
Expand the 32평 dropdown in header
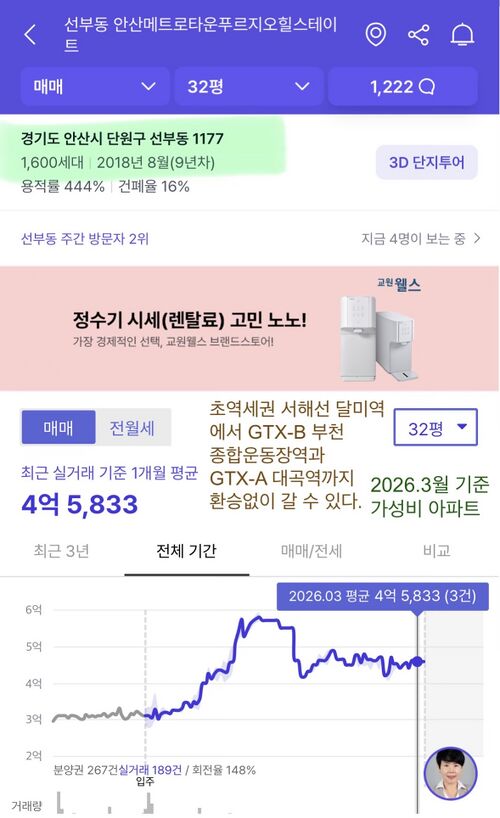249,87
